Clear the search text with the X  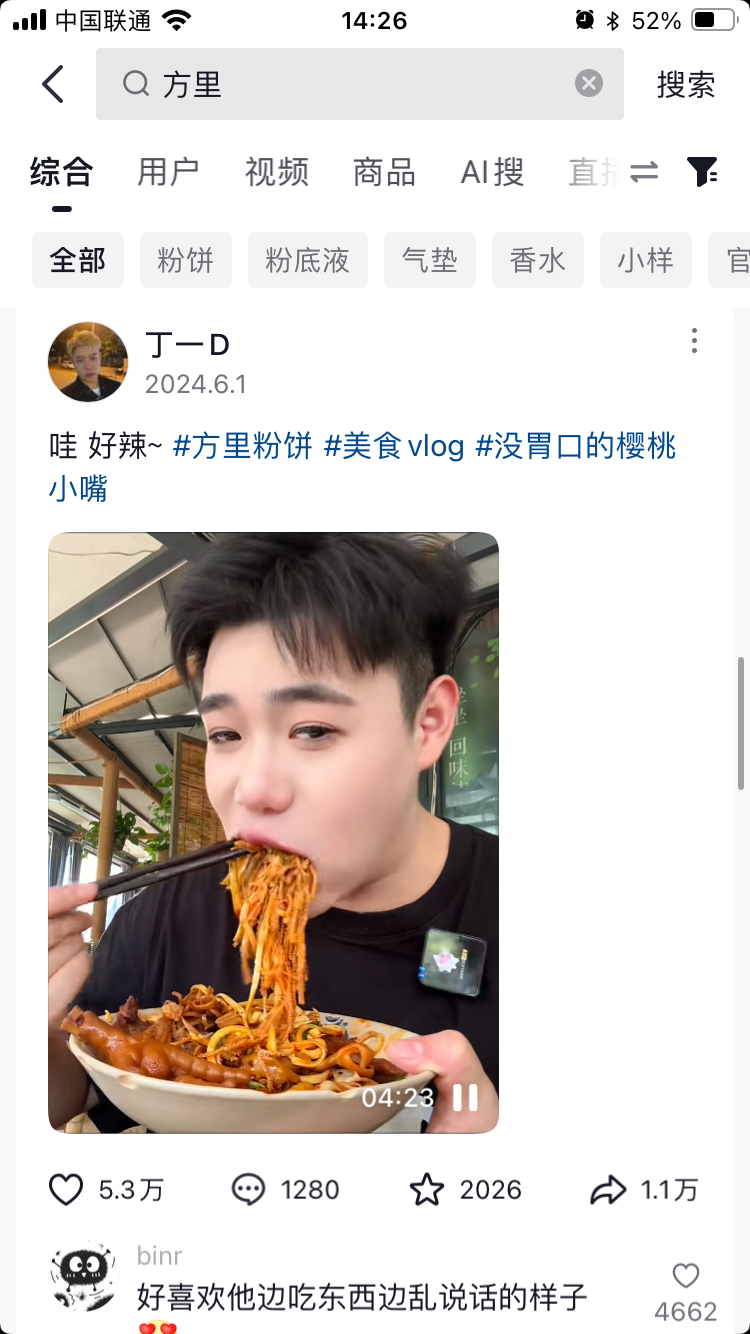pos(589,84)
